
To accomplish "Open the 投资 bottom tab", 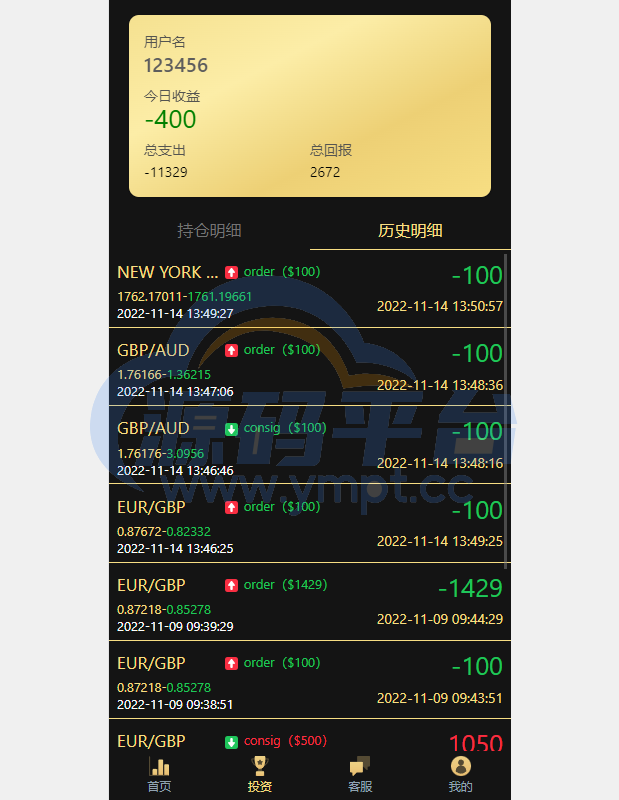I will (260, 775).
